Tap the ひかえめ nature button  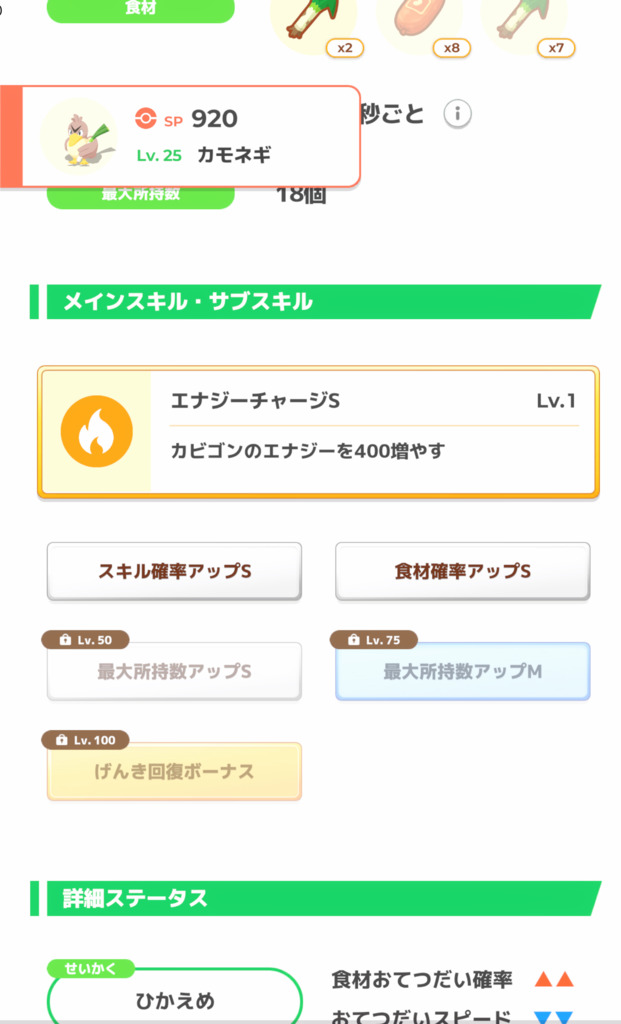[x=174, y=1000]
